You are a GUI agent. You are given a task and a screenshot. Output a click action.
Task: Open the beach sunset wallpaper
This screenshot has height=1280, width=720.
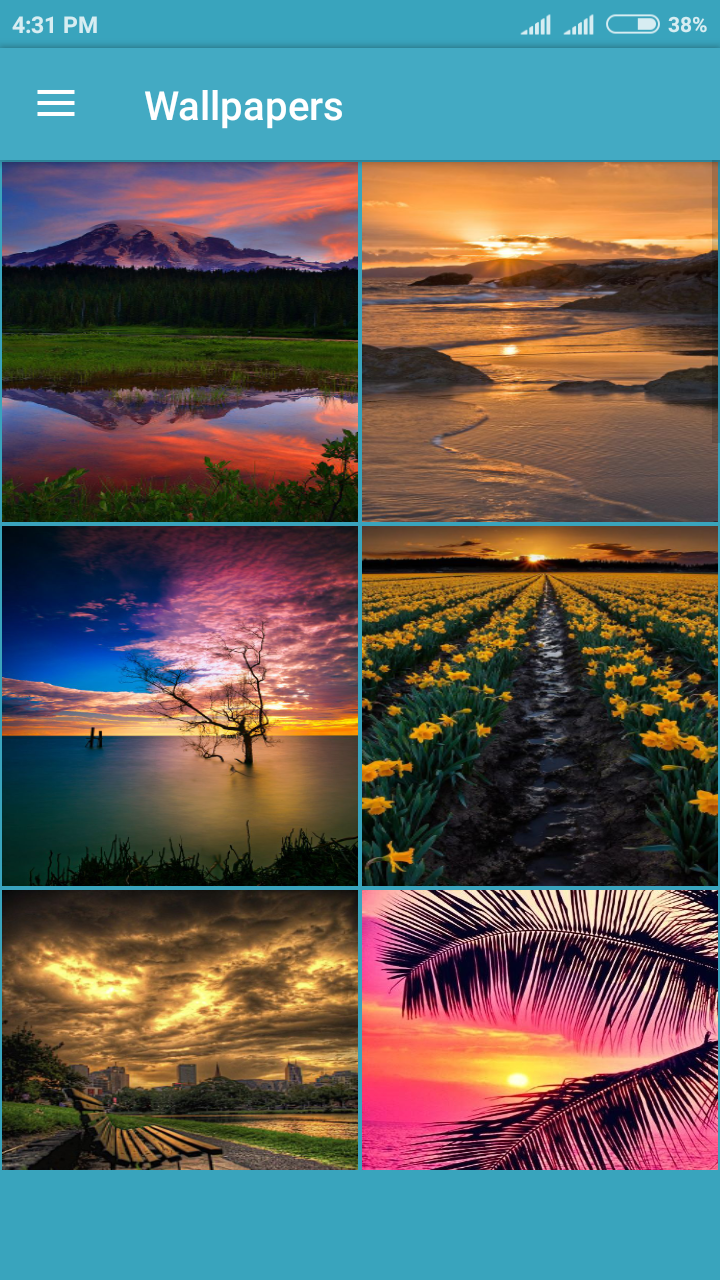point(540,340)
